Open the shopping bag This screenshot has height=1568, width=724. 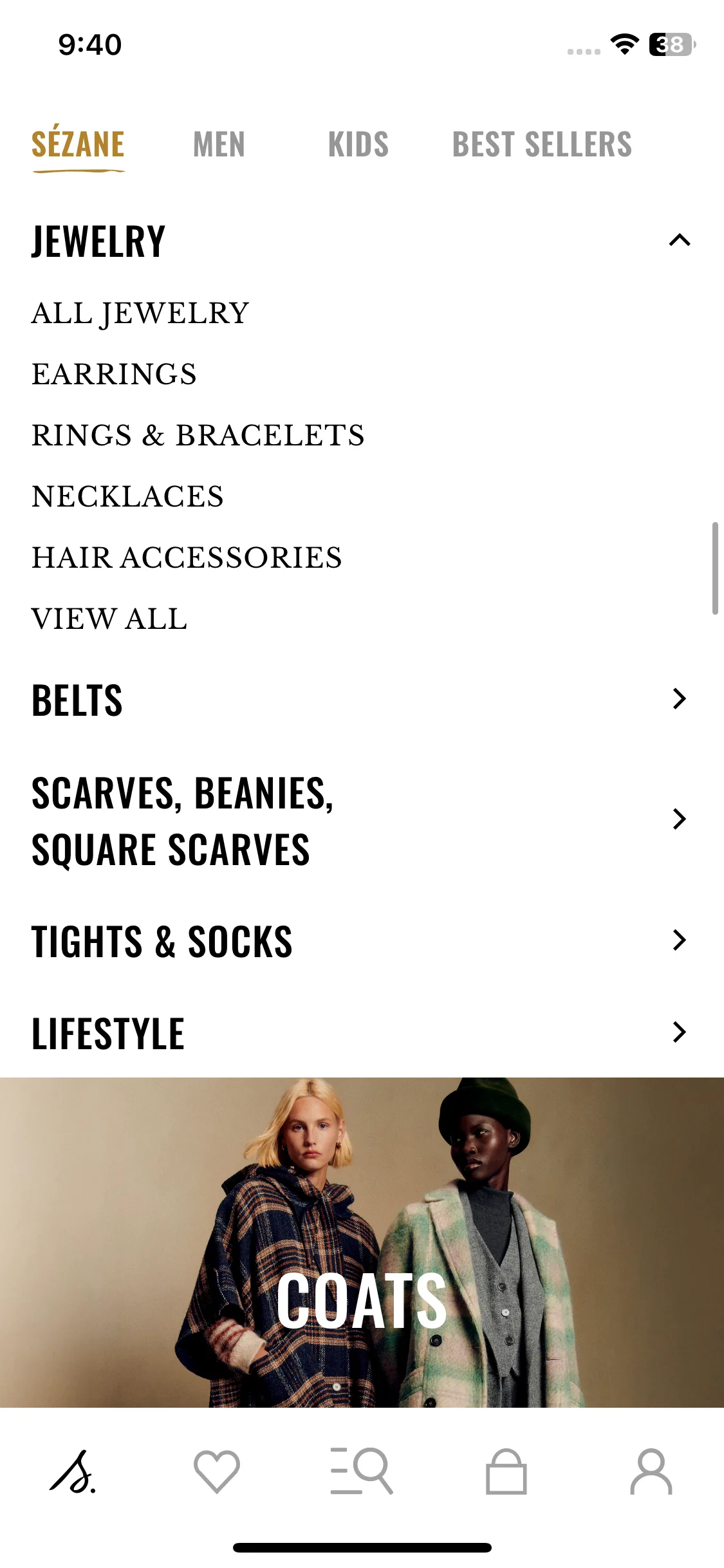[x=506, y=1471]
